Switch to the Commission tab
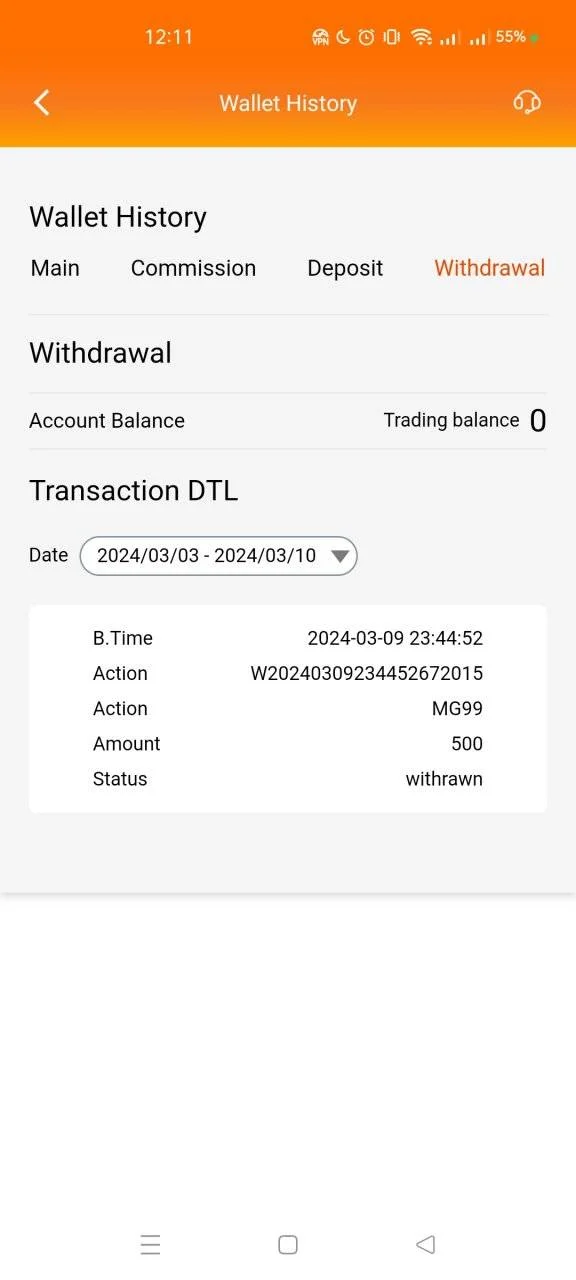The image size is (576, 1280). 193,268
